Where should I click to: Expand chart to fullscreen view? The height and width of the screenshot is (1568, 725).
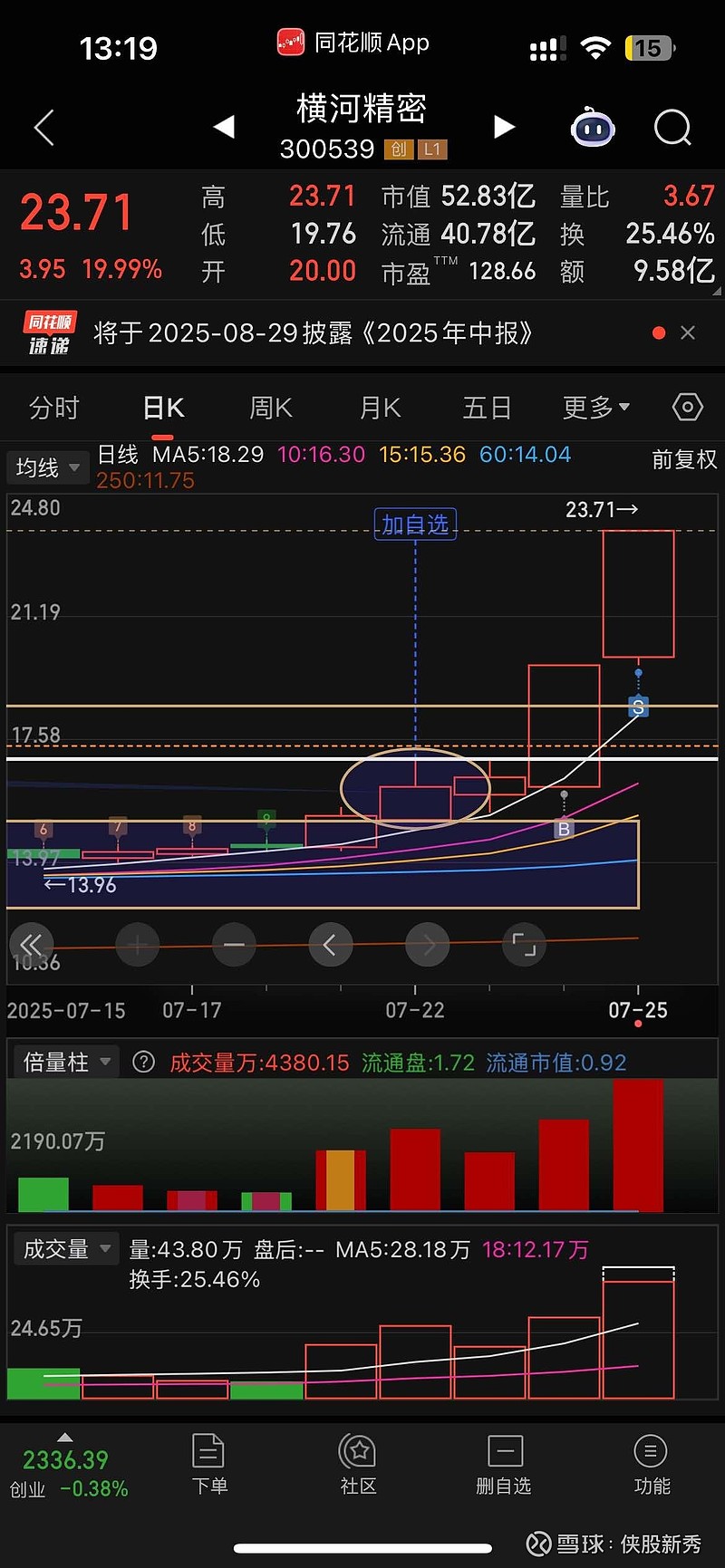524,945
